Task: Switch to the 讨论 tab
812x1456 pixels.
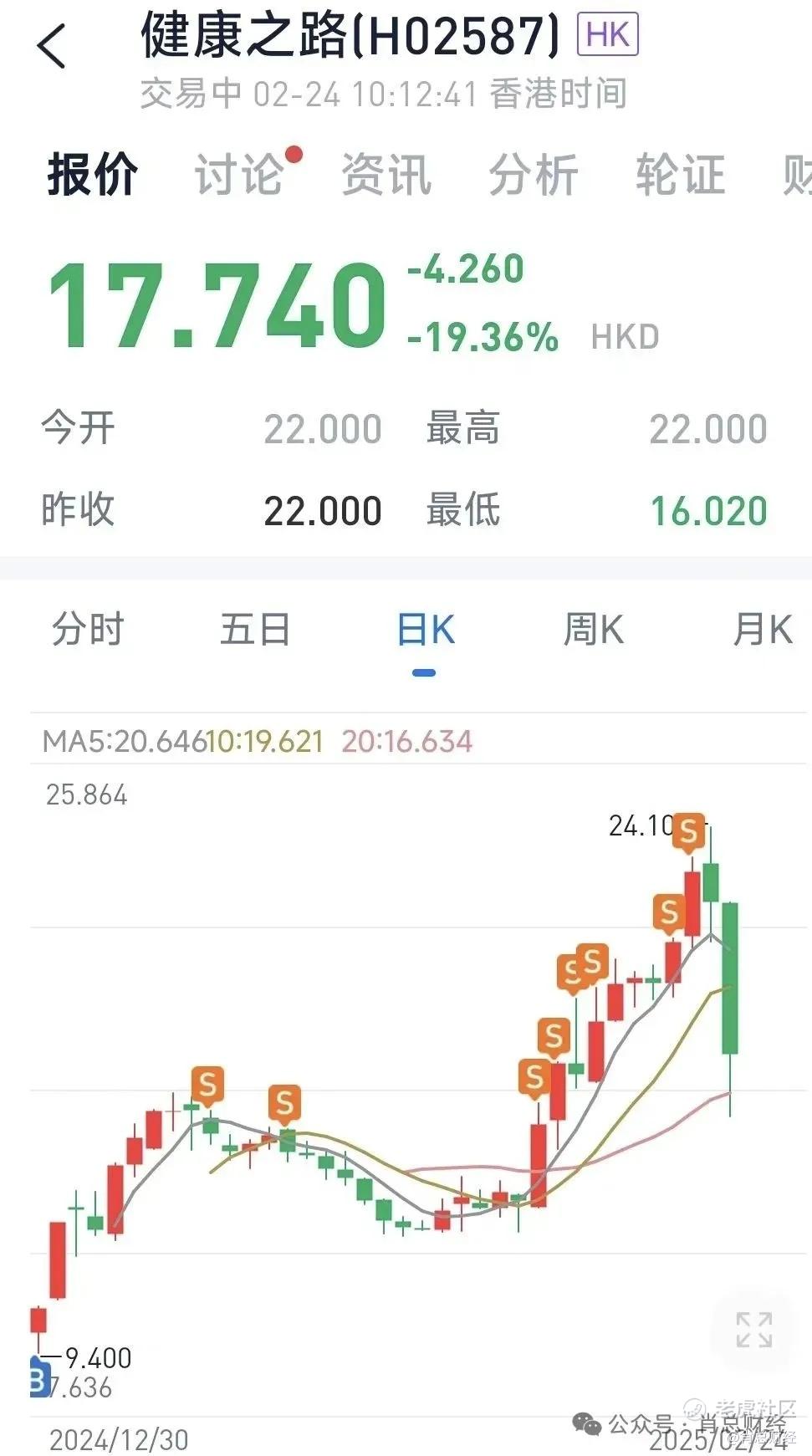Action: pyautogui.click(x=239, y=175)
